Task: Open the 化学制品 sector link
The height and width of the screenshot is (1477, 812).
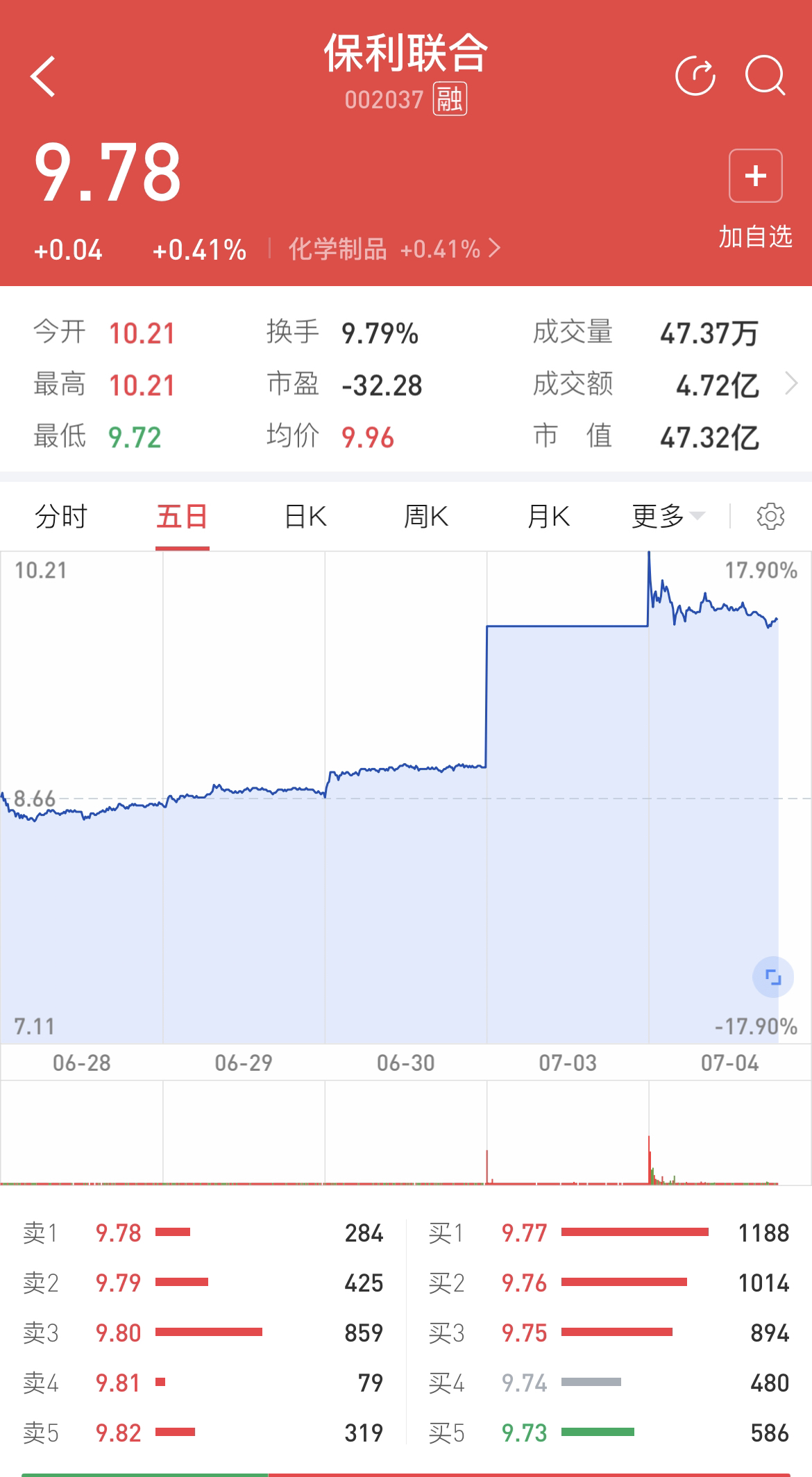Action: pyautogui.click(x=394, y=249)
